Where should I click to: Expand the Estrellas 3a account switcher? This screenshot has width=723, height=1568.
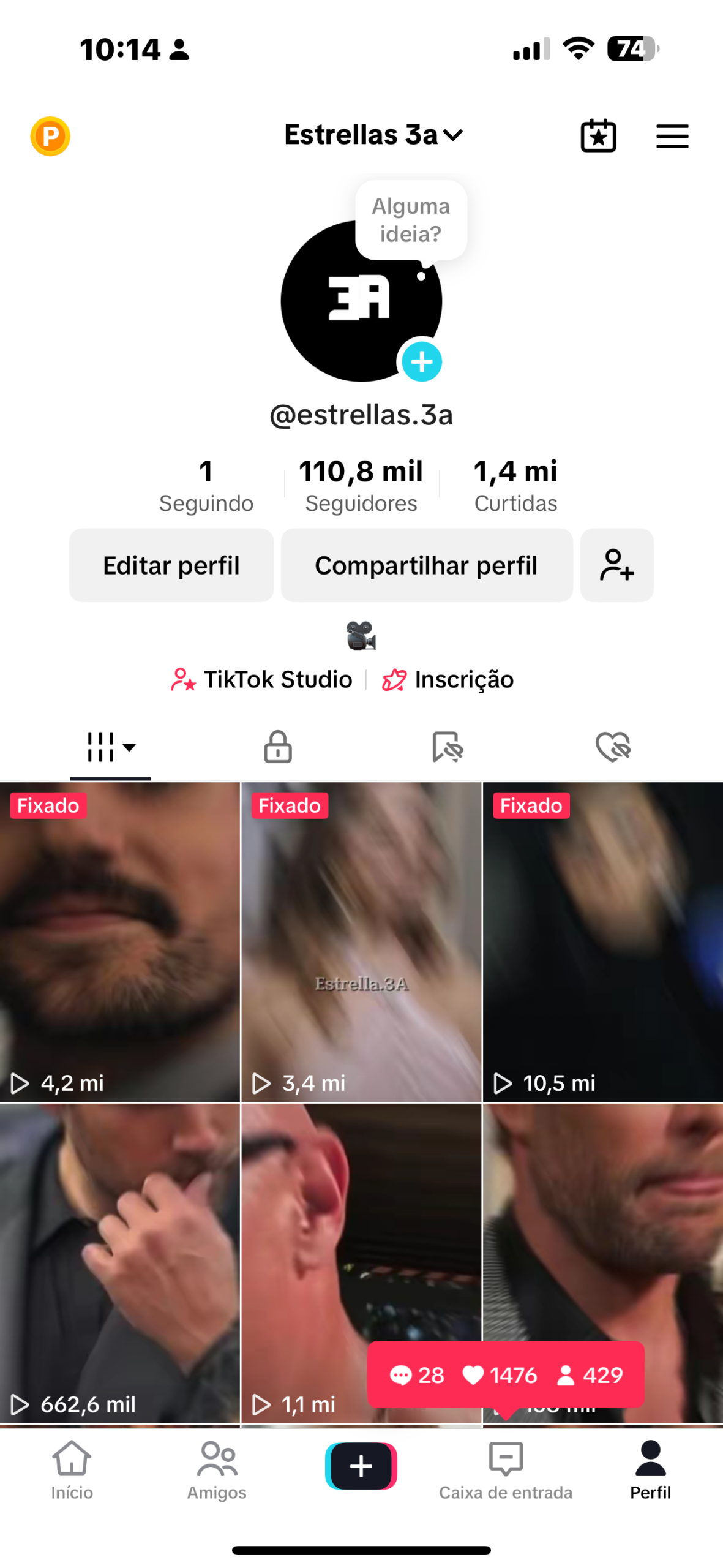click(373, 135)
